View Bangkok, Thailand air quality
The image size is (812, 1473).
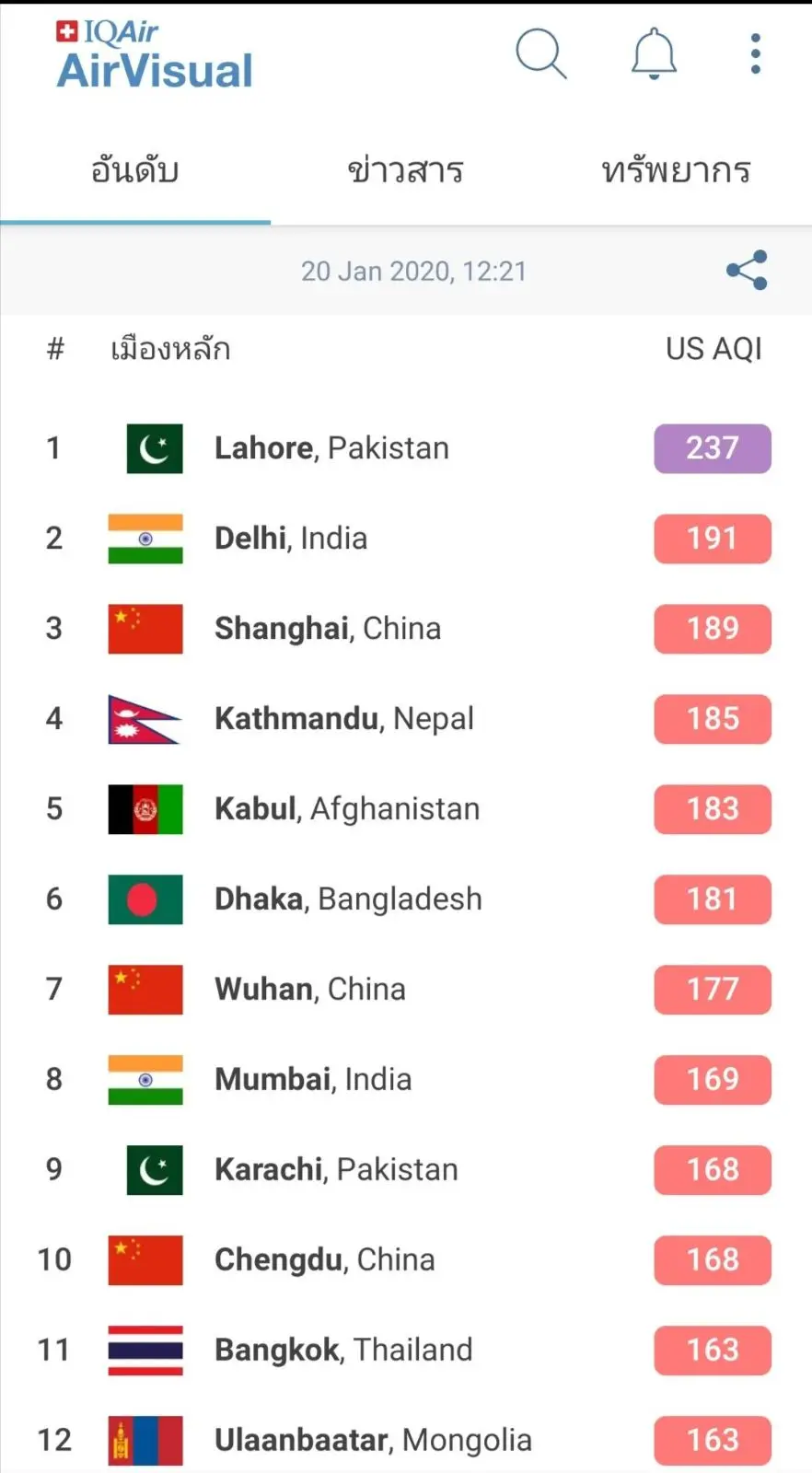[343, 1351]
